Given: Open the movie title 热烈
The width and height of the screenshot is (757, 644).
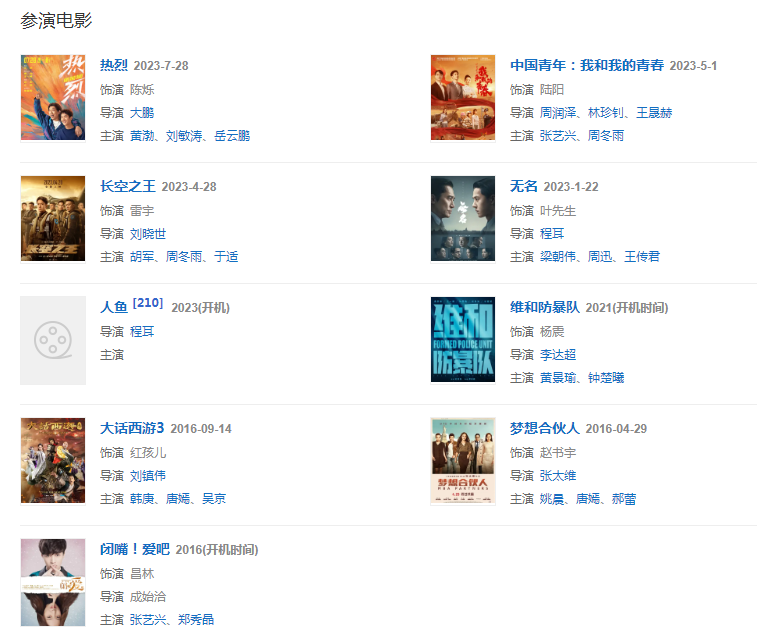Looking at the screenshot, I should tap(113, 66).
